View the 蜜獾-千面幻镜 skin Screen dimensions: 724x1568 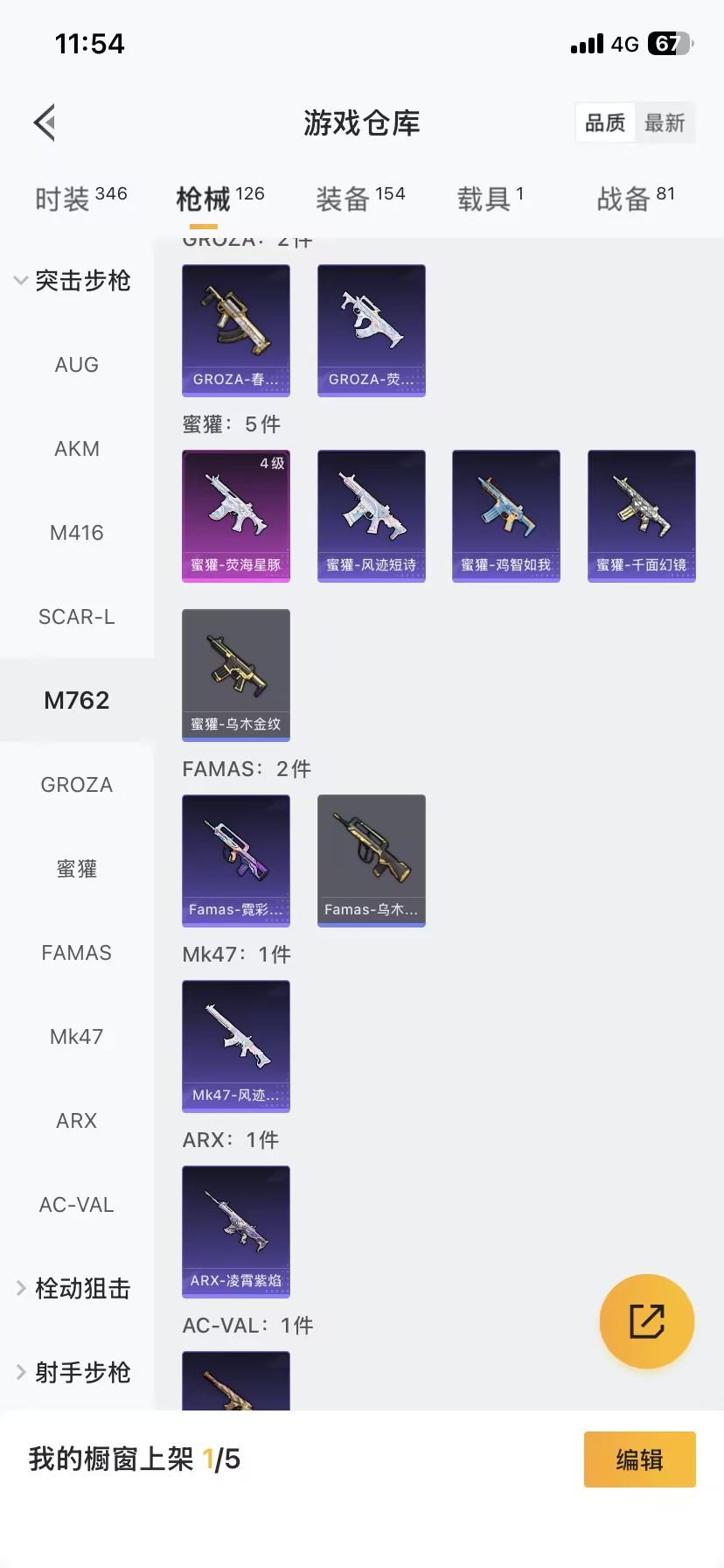[x=642, y=515]
